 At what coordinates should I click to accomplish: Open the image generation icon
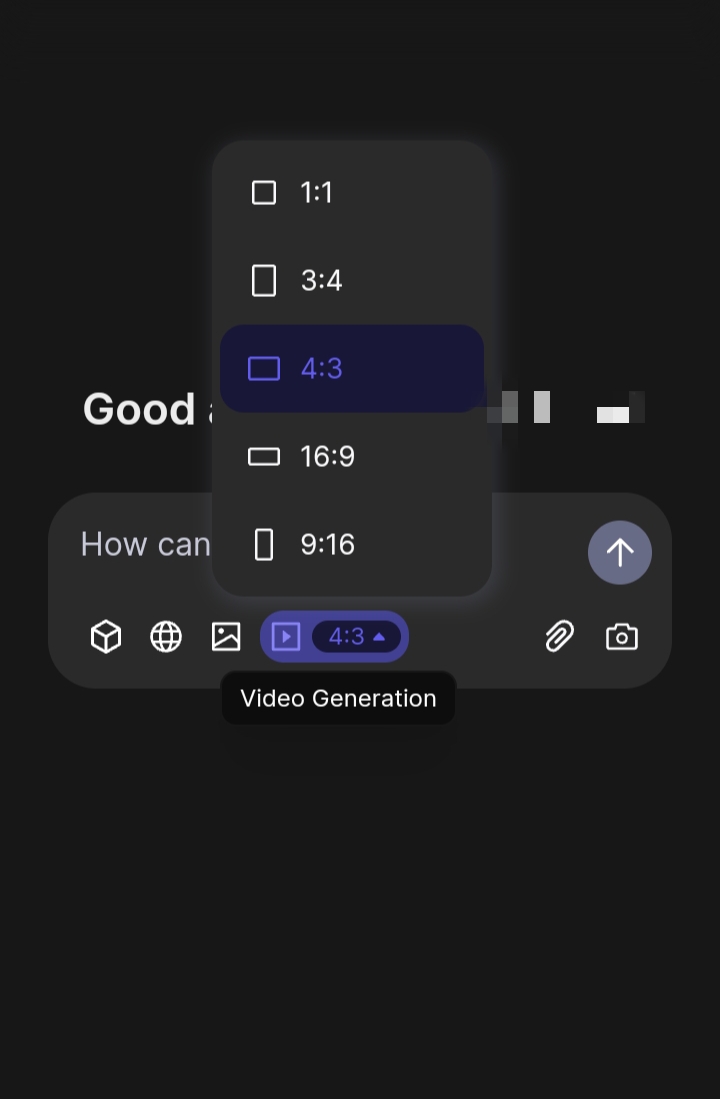[226, 637]
